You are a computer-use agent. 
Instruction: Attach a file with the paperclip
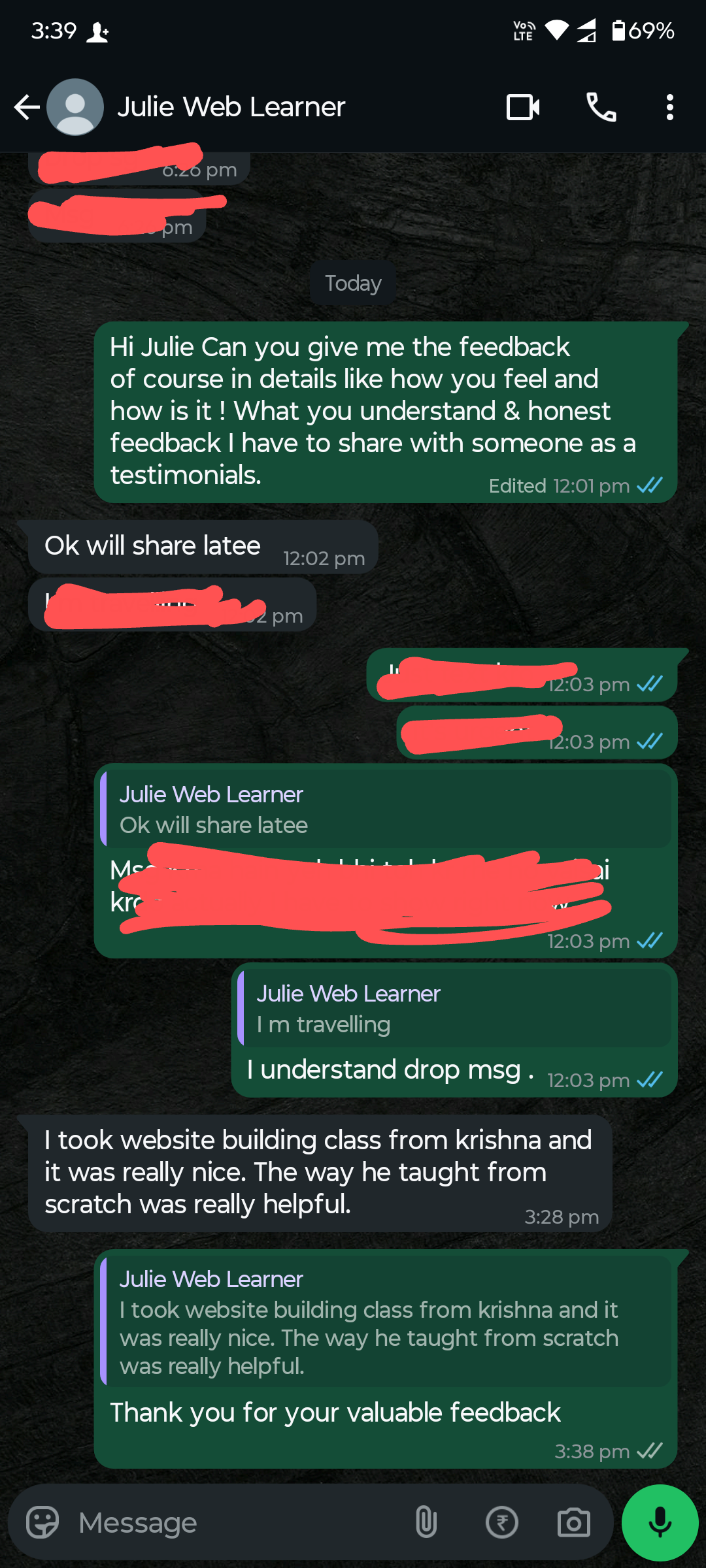click(426, 1522)
